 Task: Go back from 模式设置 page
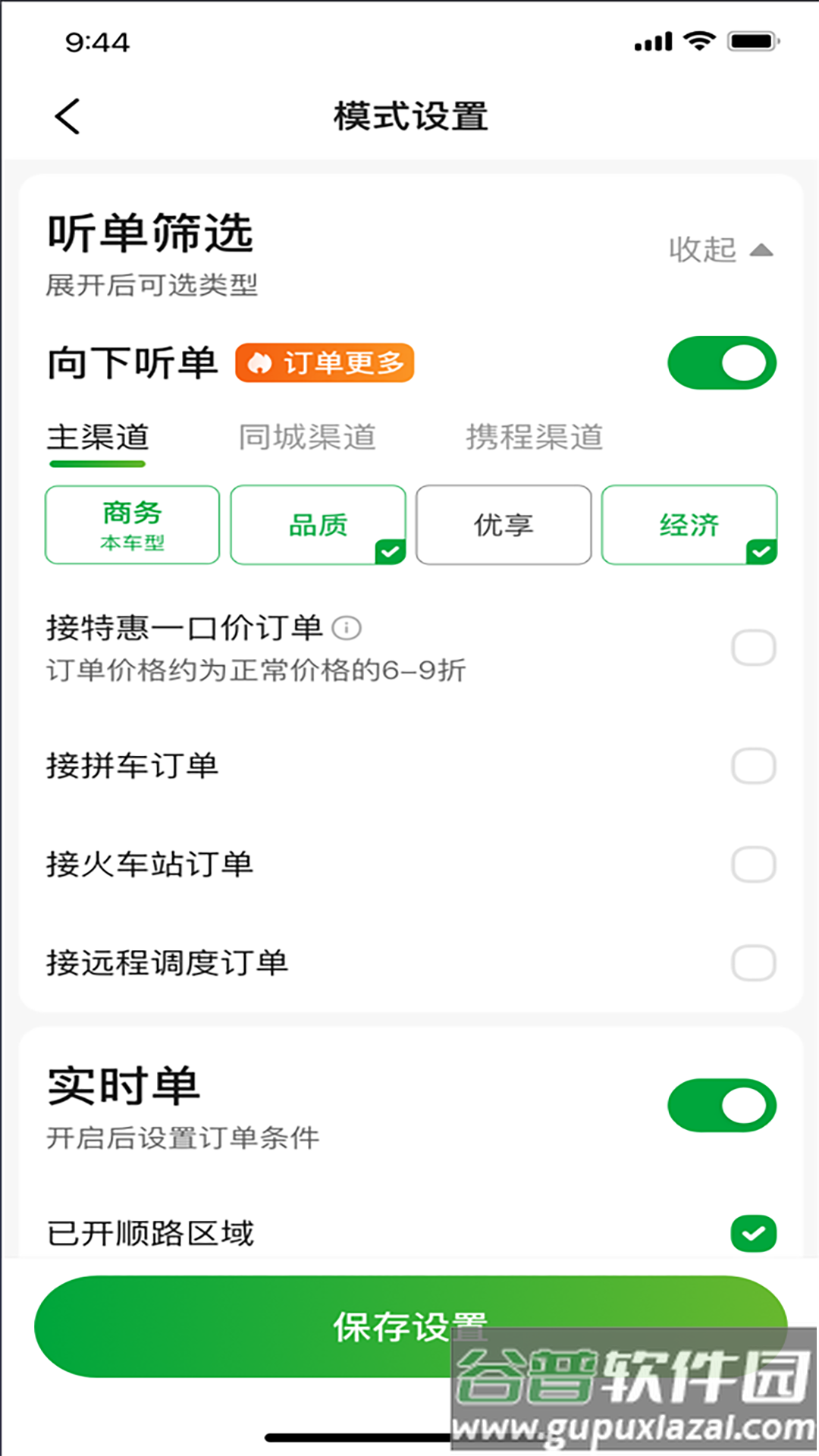[x=67, y=117]
